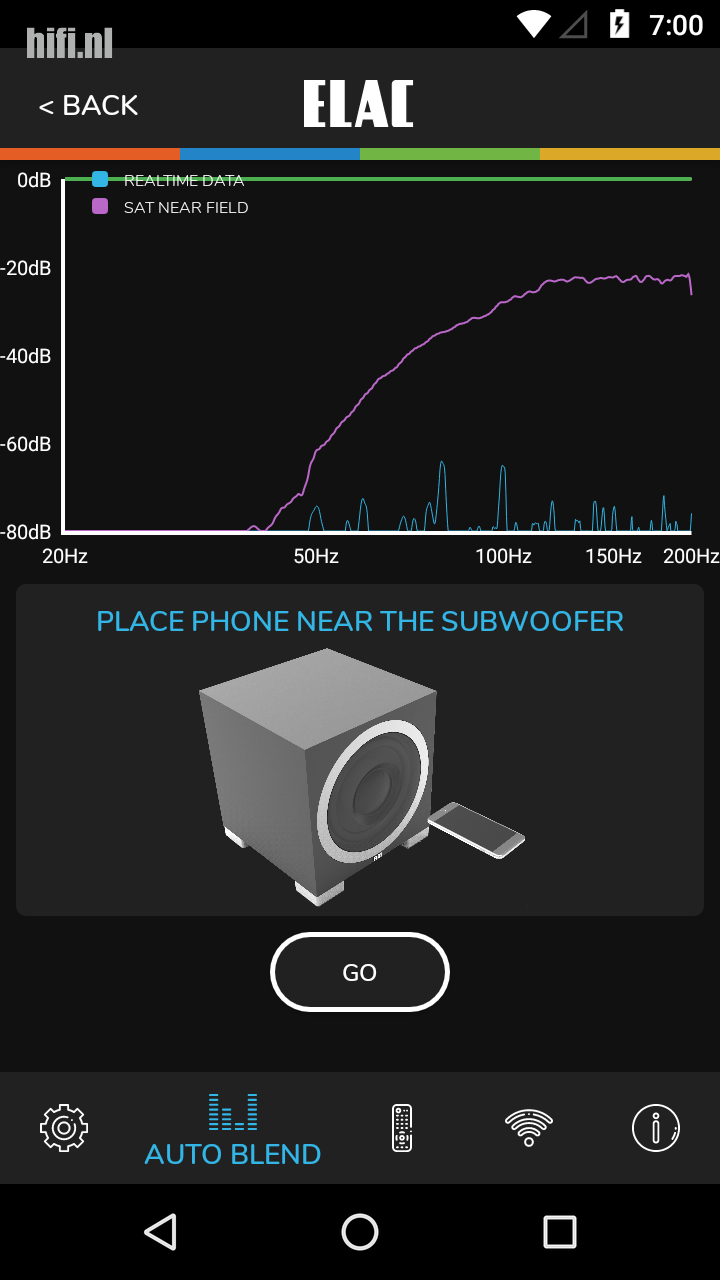720x1280 pixels.
Task: Select the Auto Blend tab
Action: click(233, 1130)
